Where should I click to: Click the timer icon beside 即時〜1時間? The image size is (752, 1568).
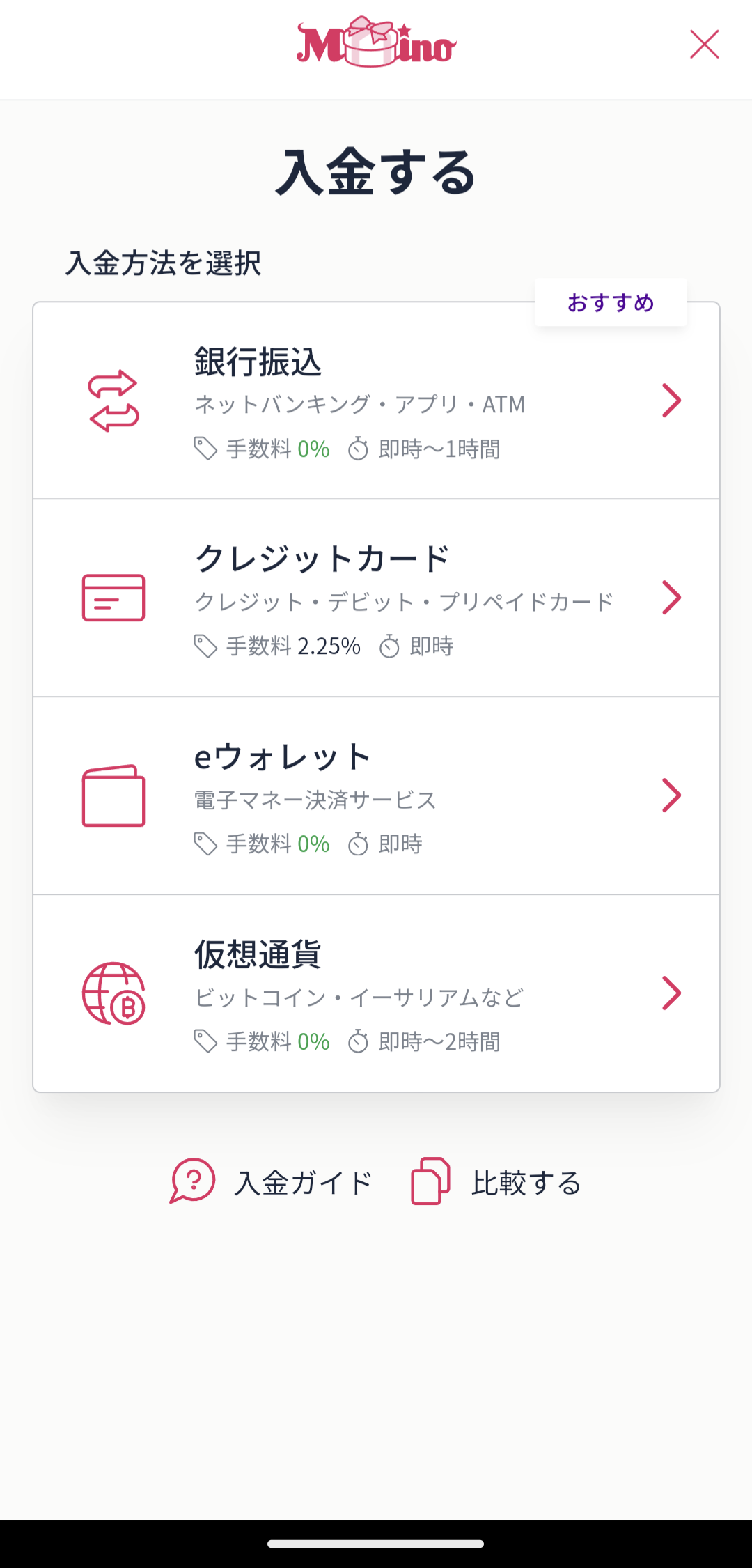coord(359,449)
